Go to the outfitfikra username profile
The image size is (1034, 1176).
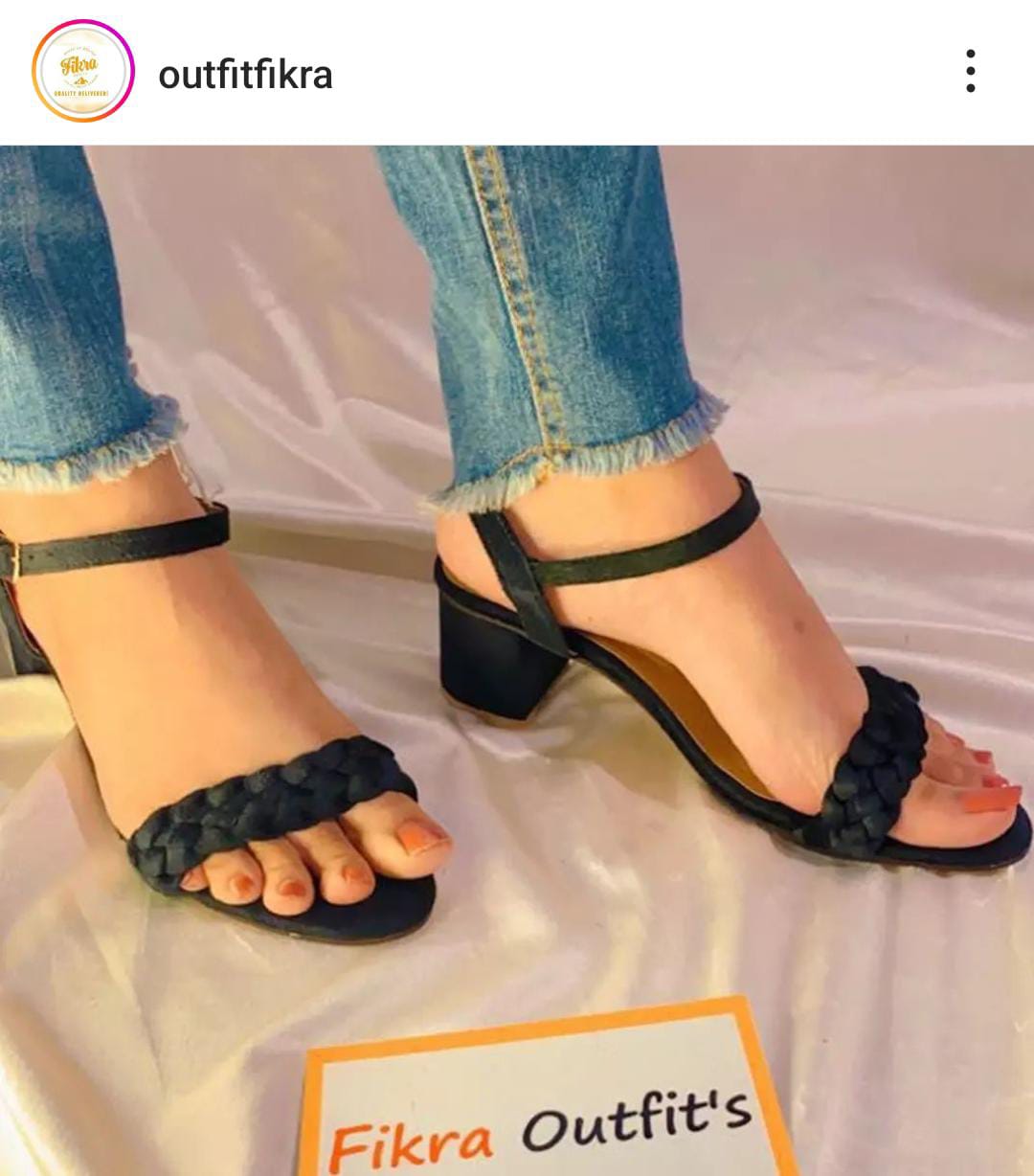tap(245, 75)
